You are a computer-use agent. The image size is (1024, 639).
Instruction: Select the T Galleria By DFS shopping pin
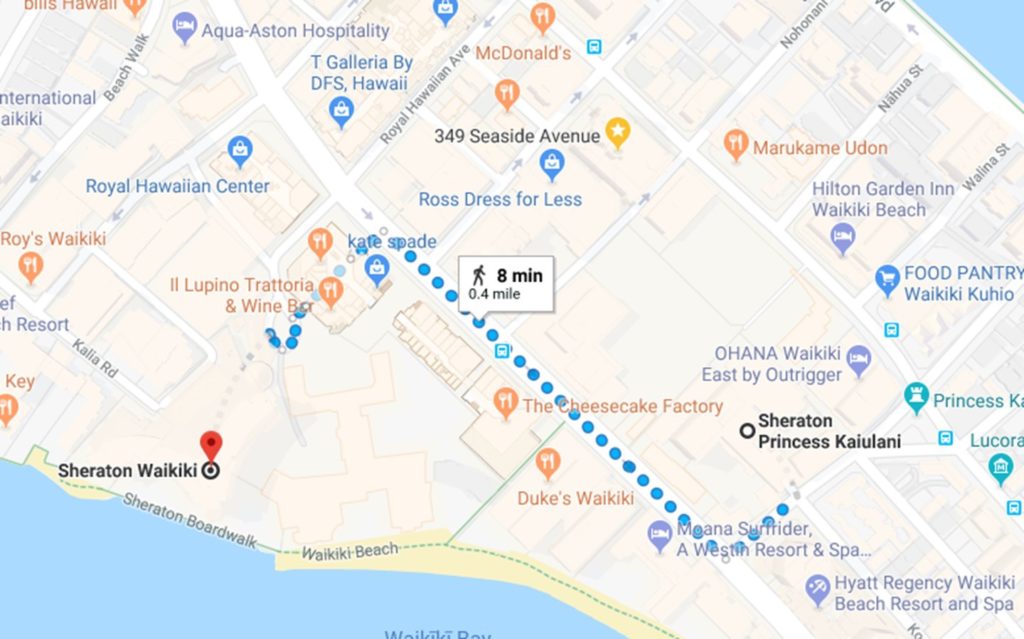(342, 110)
